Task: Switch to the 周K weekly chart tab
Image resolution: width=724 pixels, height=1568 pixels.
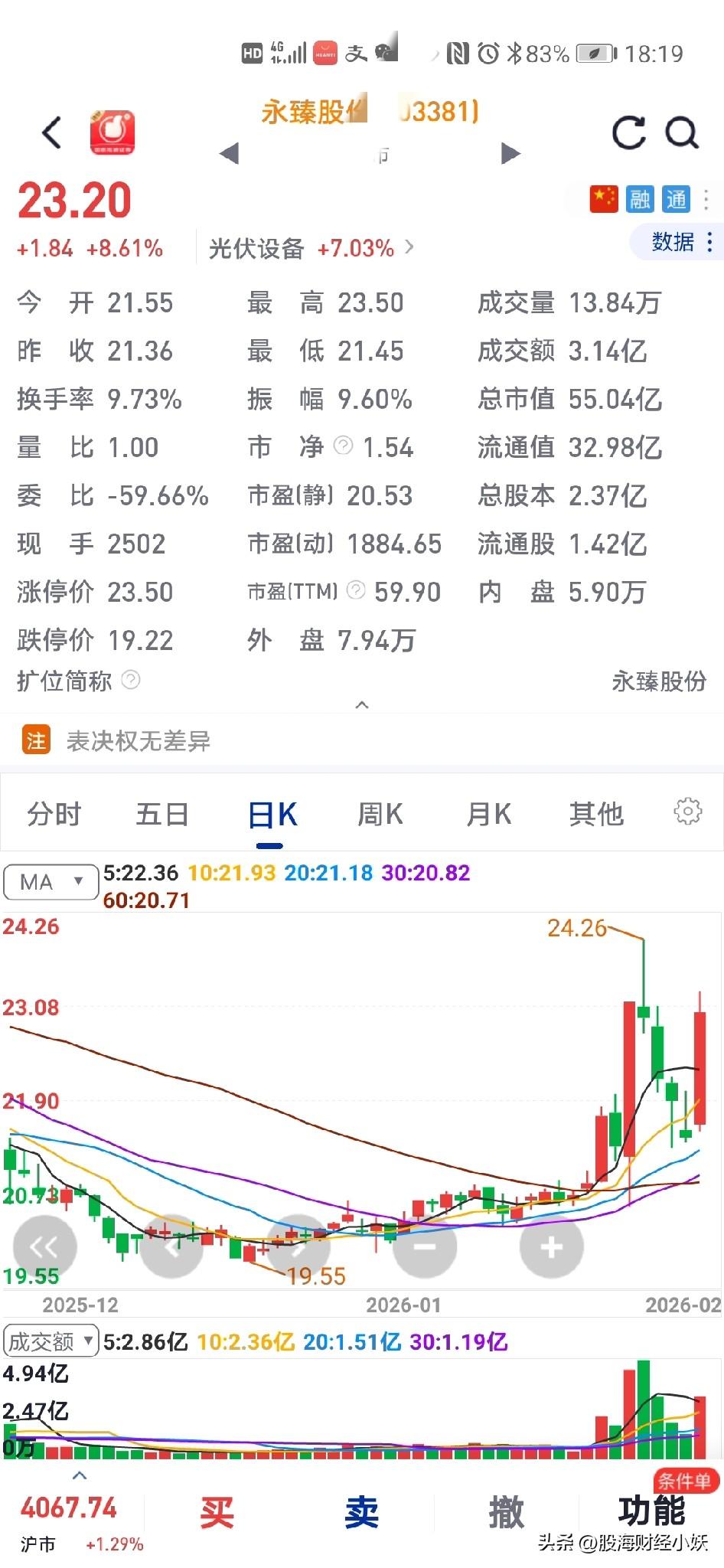Action: [380, 814]
